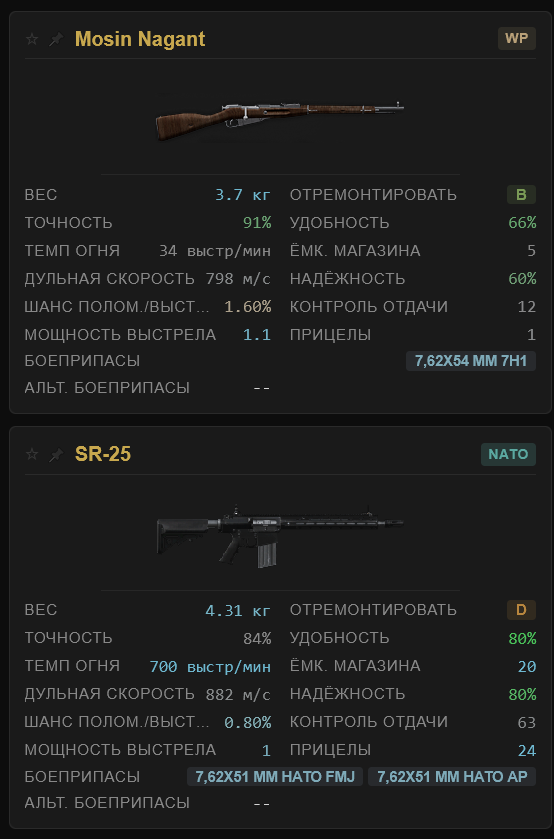Open the SR-25 weapon title
The width and height of the screenshot is (554, 839).
[x=103, y=454]
